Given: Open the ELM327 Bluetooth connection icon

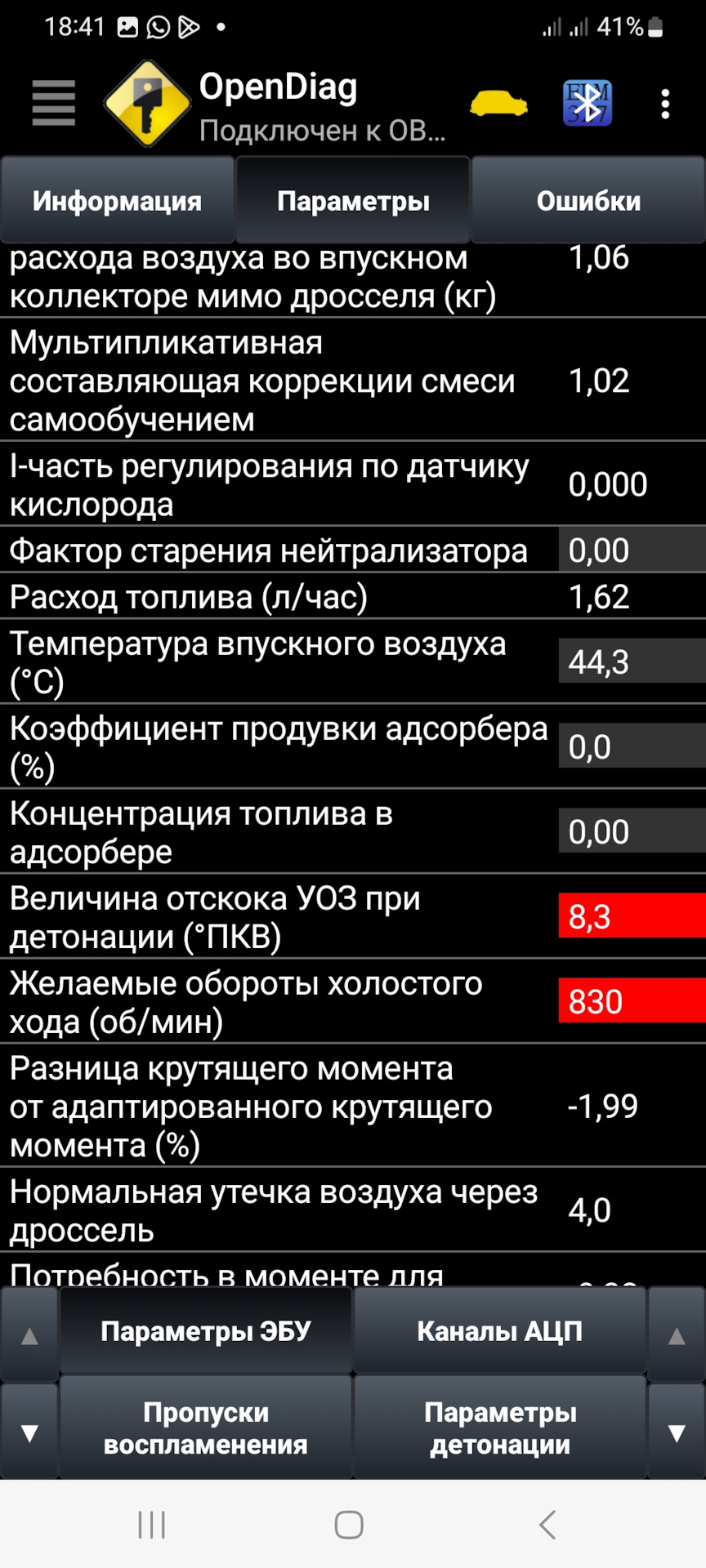Looking at the screenshot, I should coord(587,104).
